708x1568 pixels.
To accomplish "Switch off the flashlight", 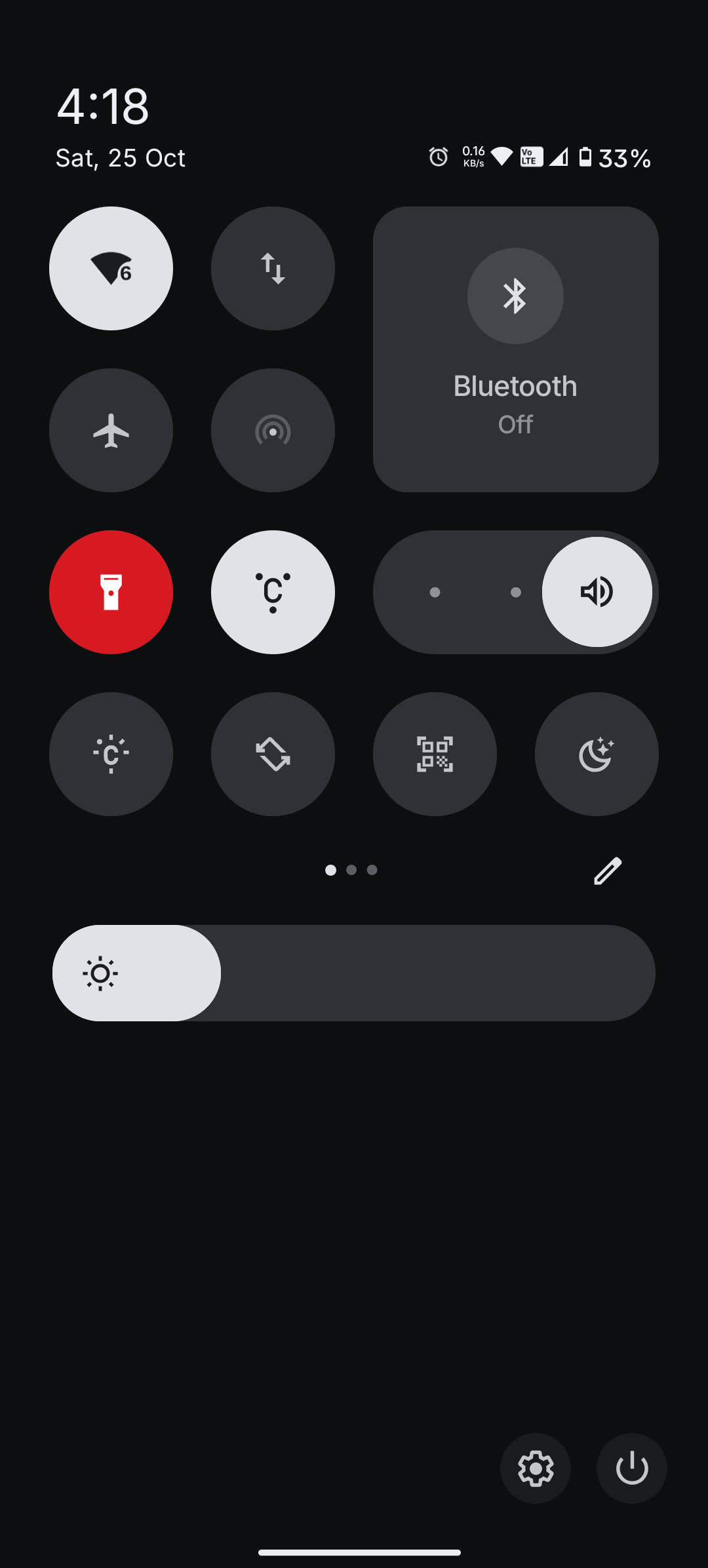I will click(111, 592).
